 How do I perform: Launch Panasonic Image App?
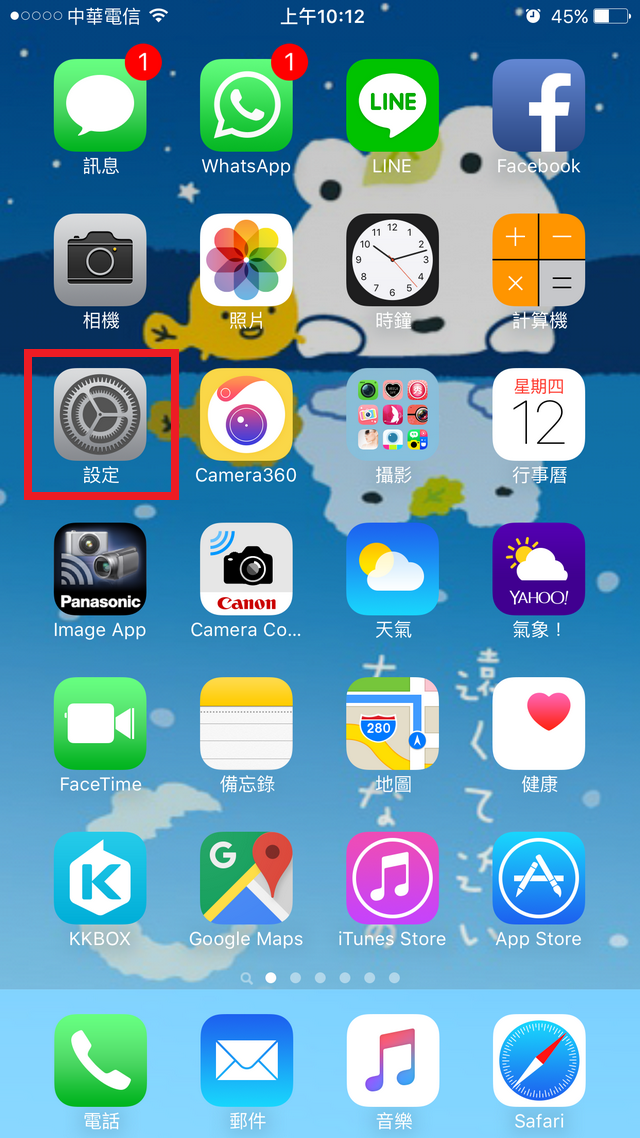click(100, 569)
